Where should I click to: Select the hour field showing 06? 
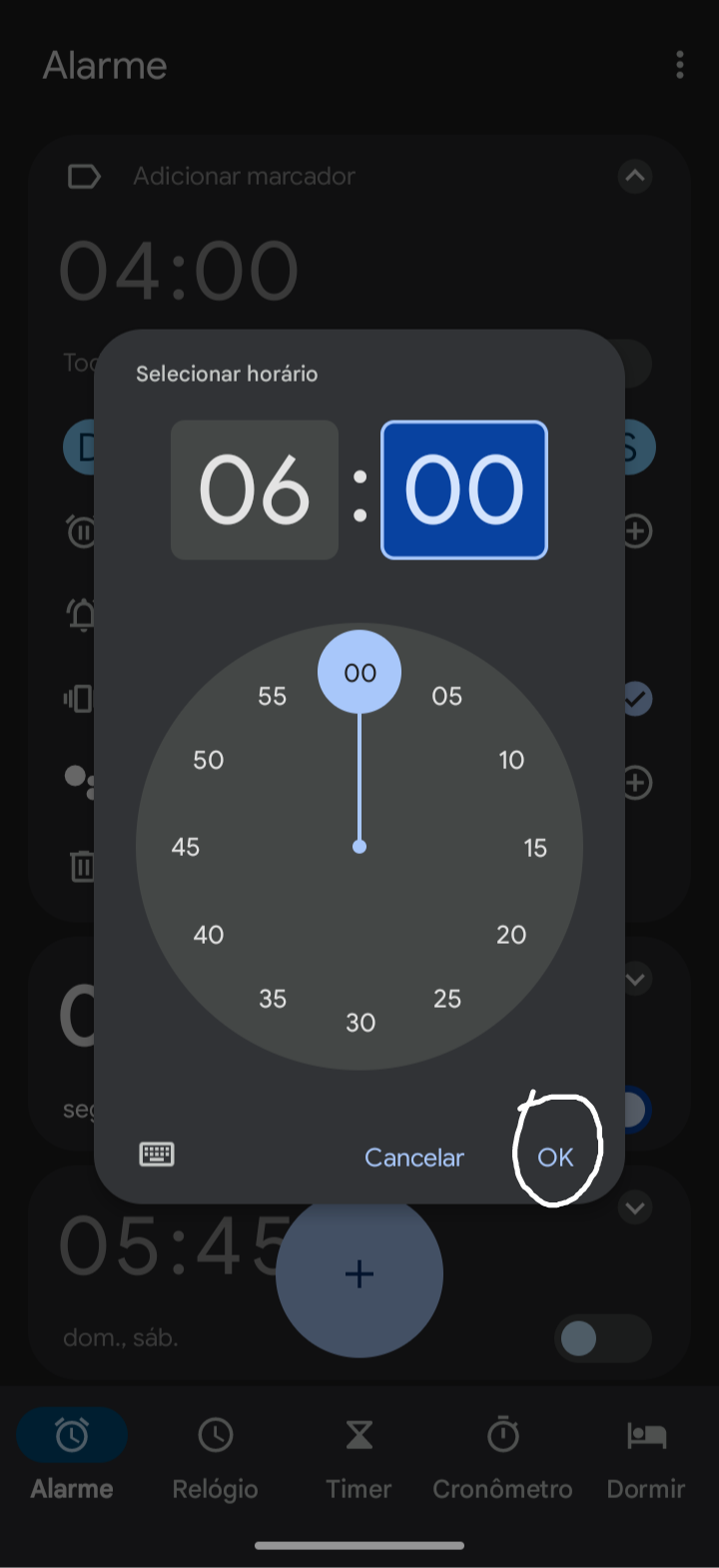(255, 489)
